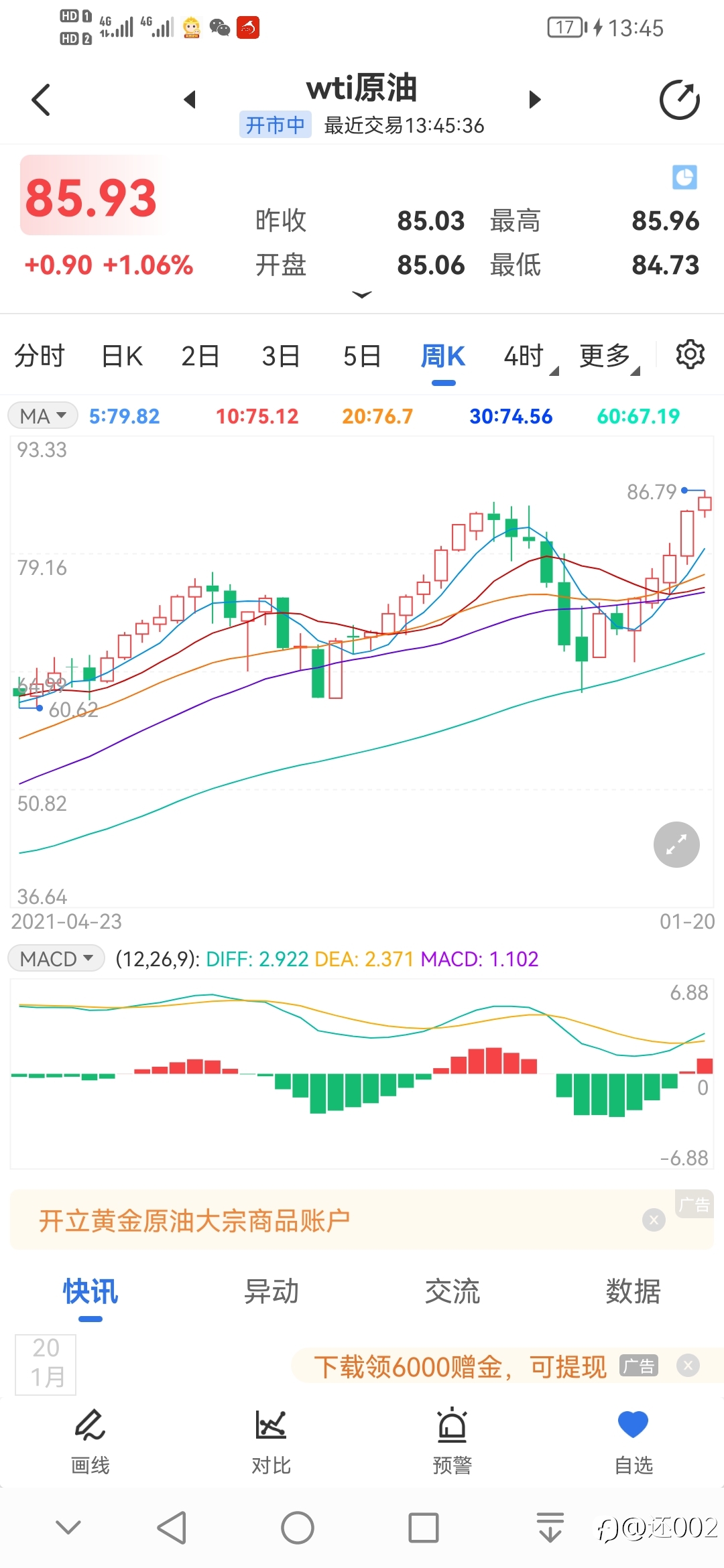Open the 数据 tab
Image resolution: width=724 pixels, height=1568 pixels.
(x=633, y=1291)
